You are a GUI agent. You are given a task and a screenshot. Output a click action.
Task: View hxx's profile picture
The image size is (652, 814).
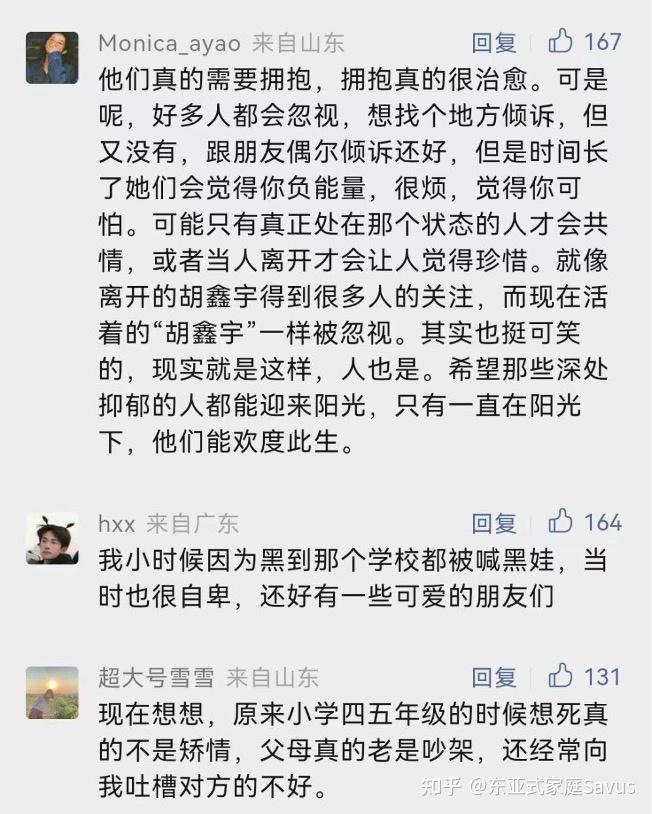coord(52,538)
